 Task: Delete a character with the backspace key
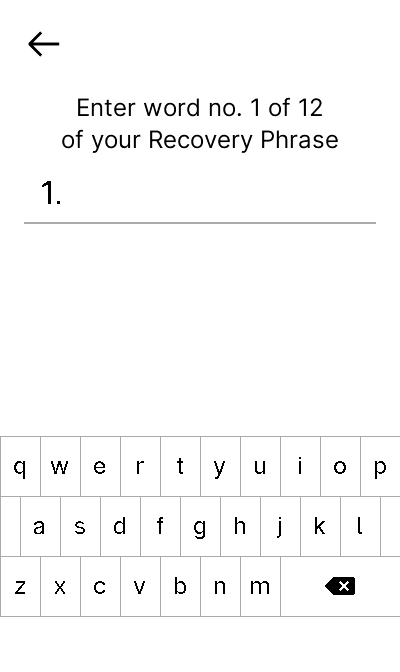(340, 586)
